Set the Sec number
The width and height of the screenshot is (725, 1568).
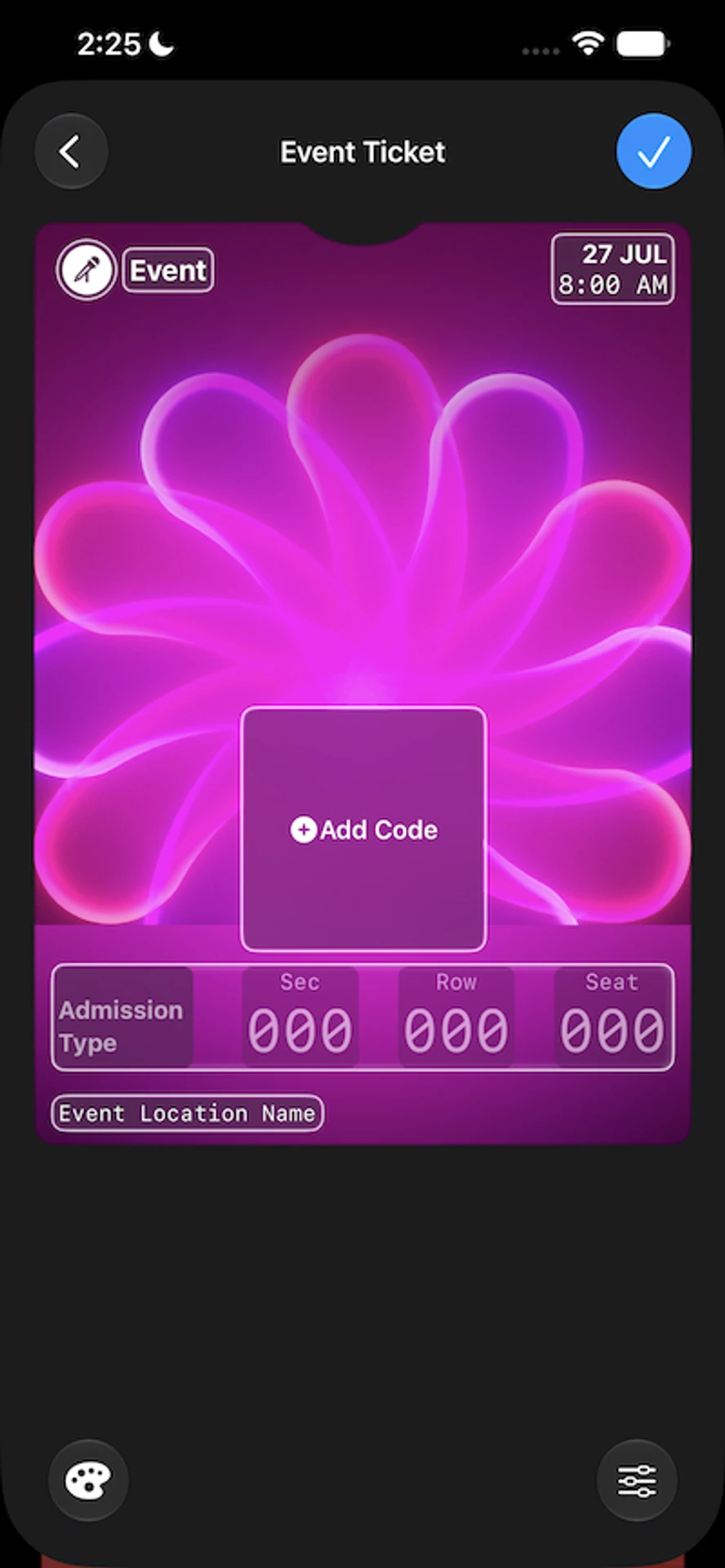point(300,1018)
